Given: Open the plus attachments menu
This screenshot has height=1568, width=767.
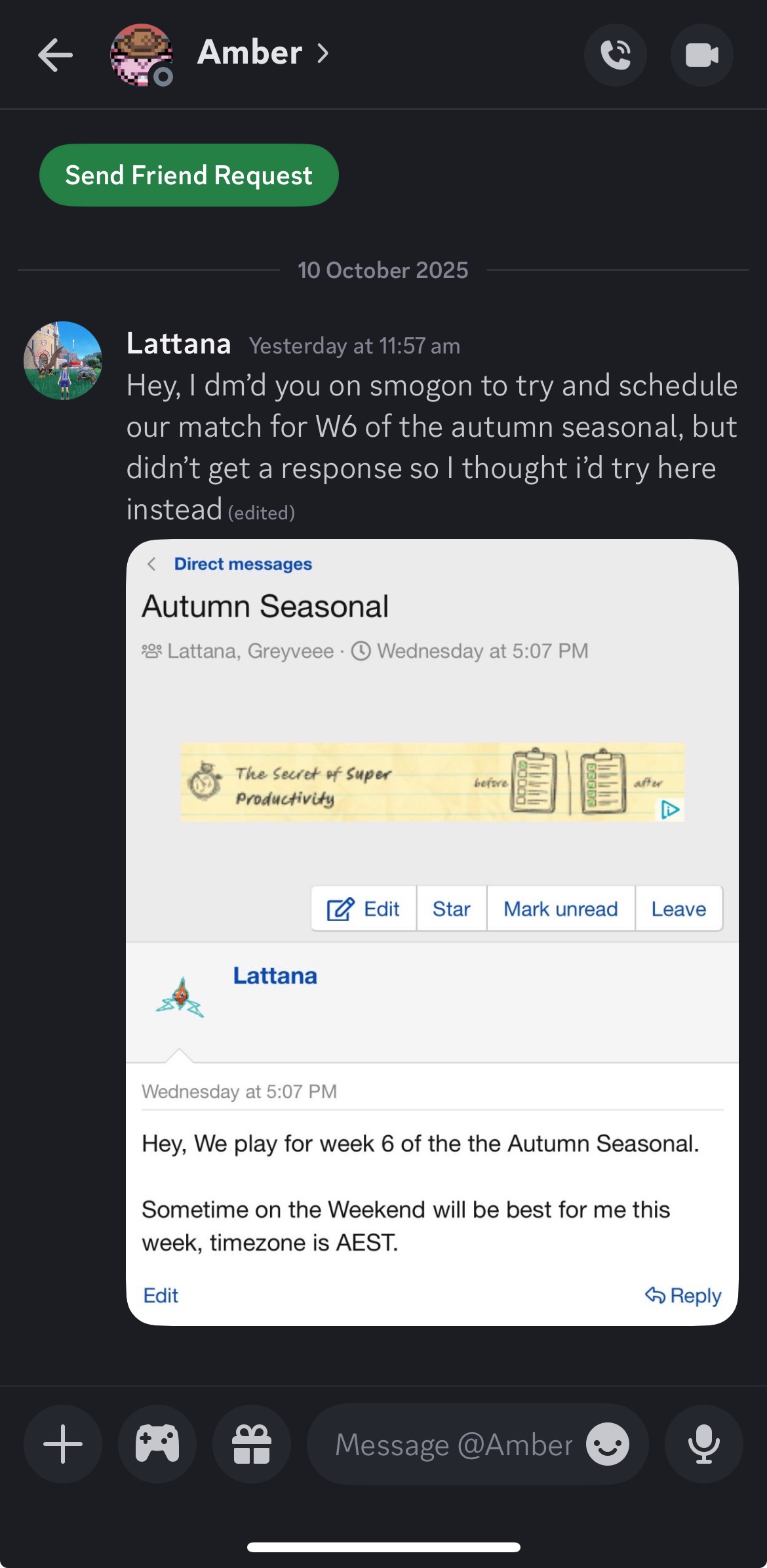Looking at the screenshot, I should (x=63, y=1444).
